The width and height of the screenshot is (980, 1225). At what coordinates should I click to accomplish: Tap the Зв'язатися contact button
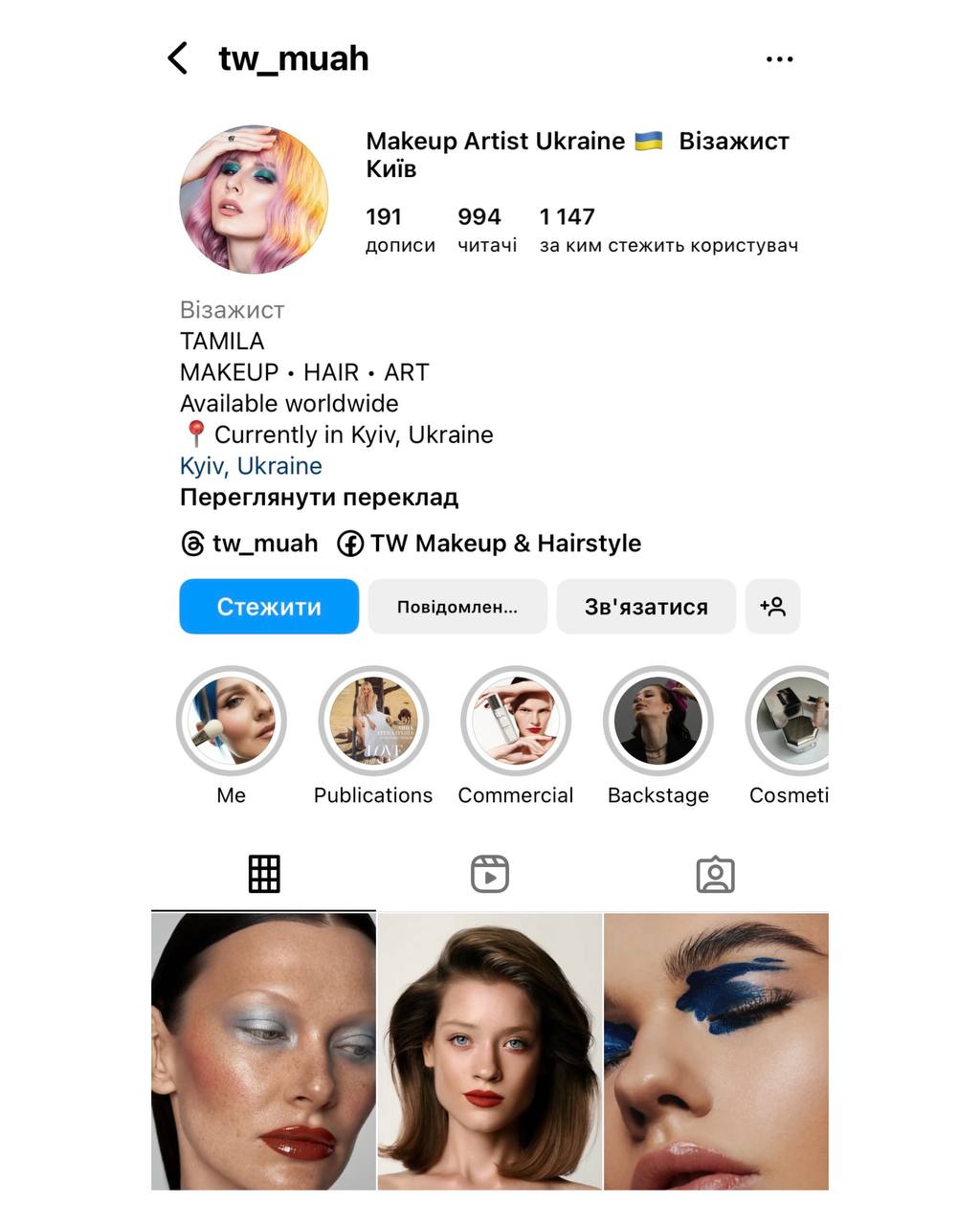pyautogui.click(x=646, y=607)
